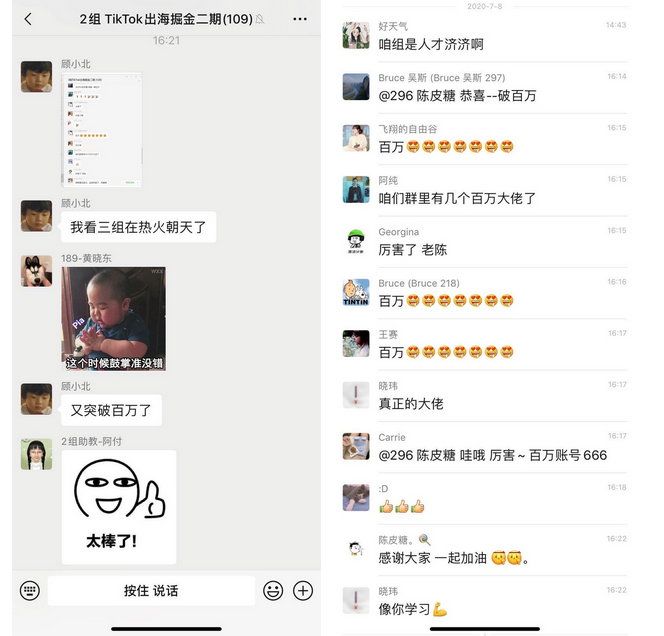This screenshot has width=664, height=636.
Task: Open the plus attachments menu
Action: (303, 590)
